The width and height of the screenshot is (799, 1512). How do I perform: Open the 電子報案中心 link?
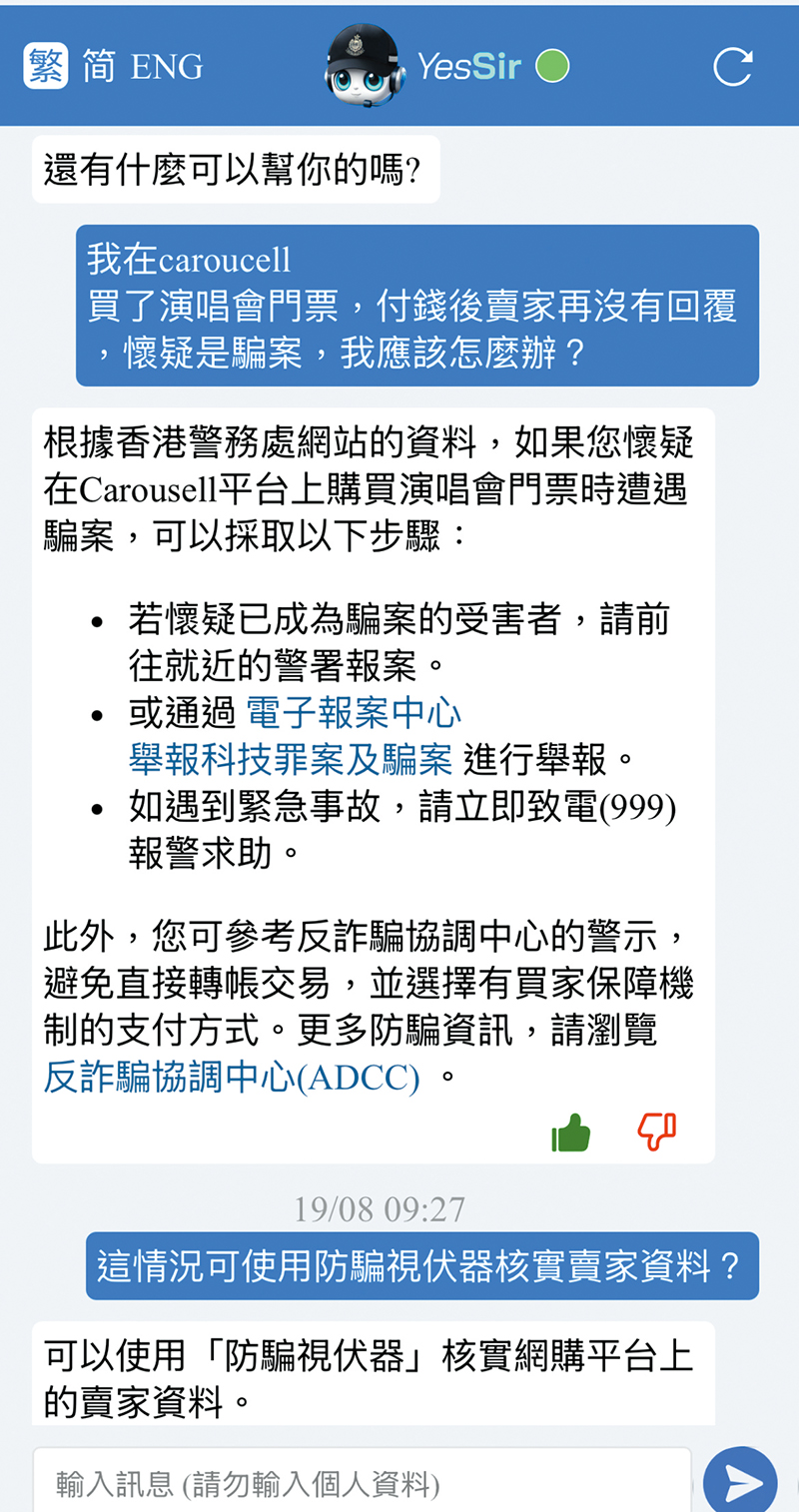[x=354, y=713]
